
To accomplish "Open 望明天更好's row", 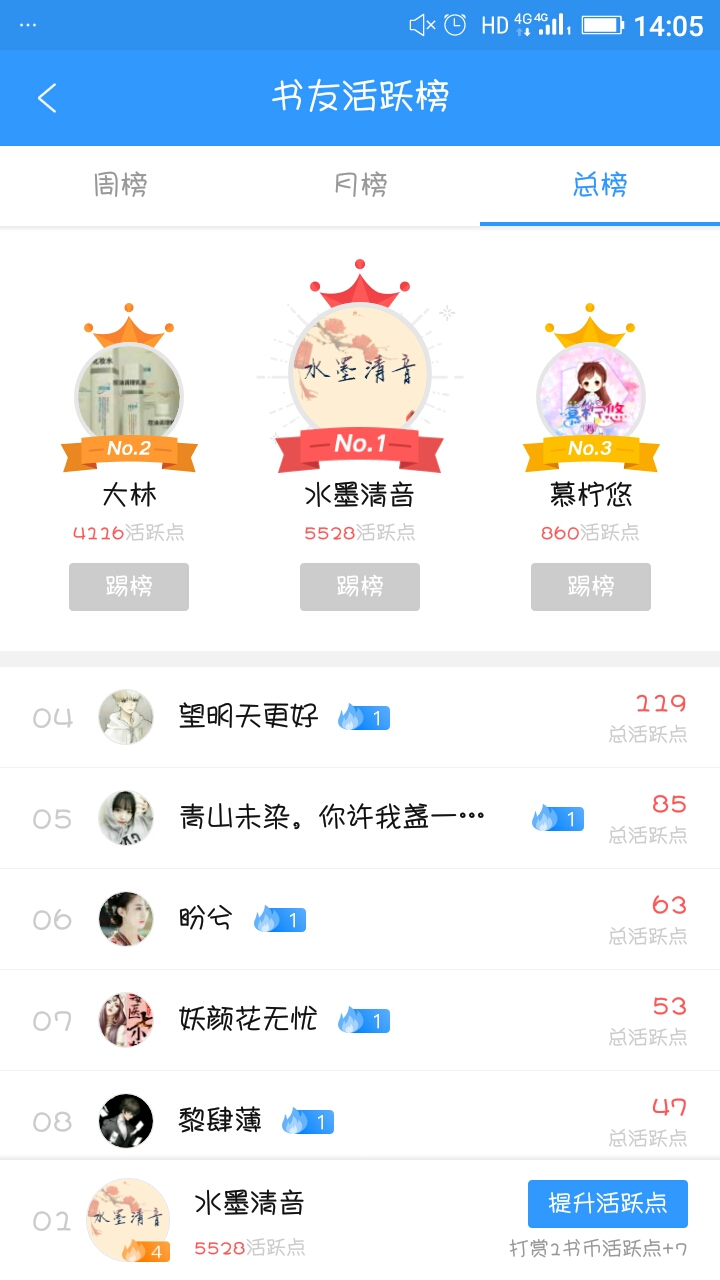I will click(360, 718).
